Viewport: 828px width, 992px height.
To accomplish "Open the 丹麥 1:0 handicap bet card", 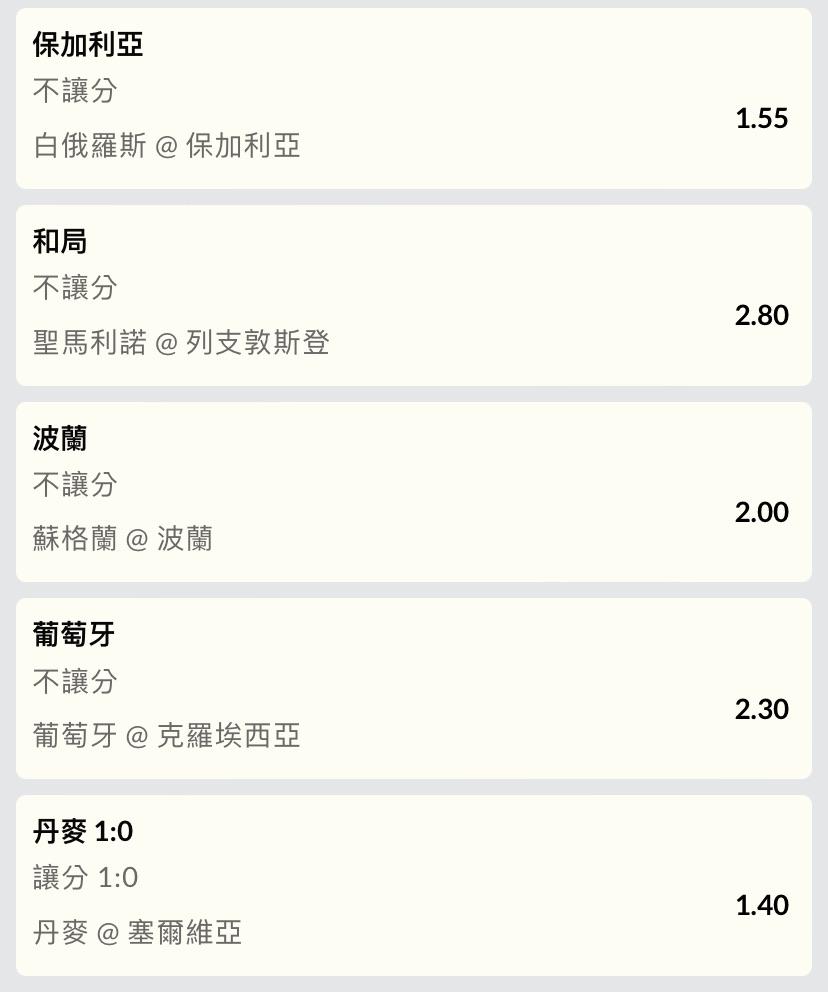I will pos(413,885).
